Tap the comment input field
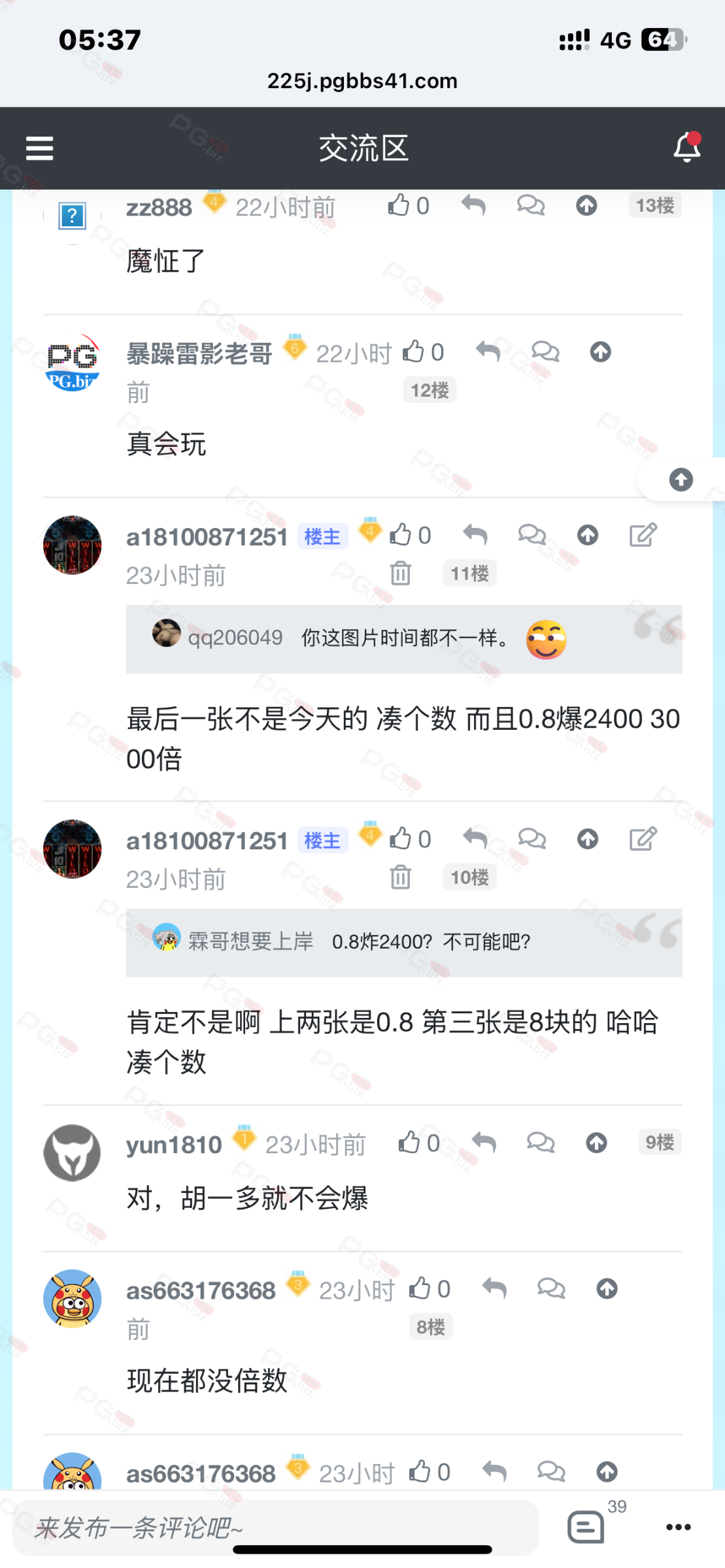Image resolution: width=725 pixels, height=1568 pixels. 275,1527
